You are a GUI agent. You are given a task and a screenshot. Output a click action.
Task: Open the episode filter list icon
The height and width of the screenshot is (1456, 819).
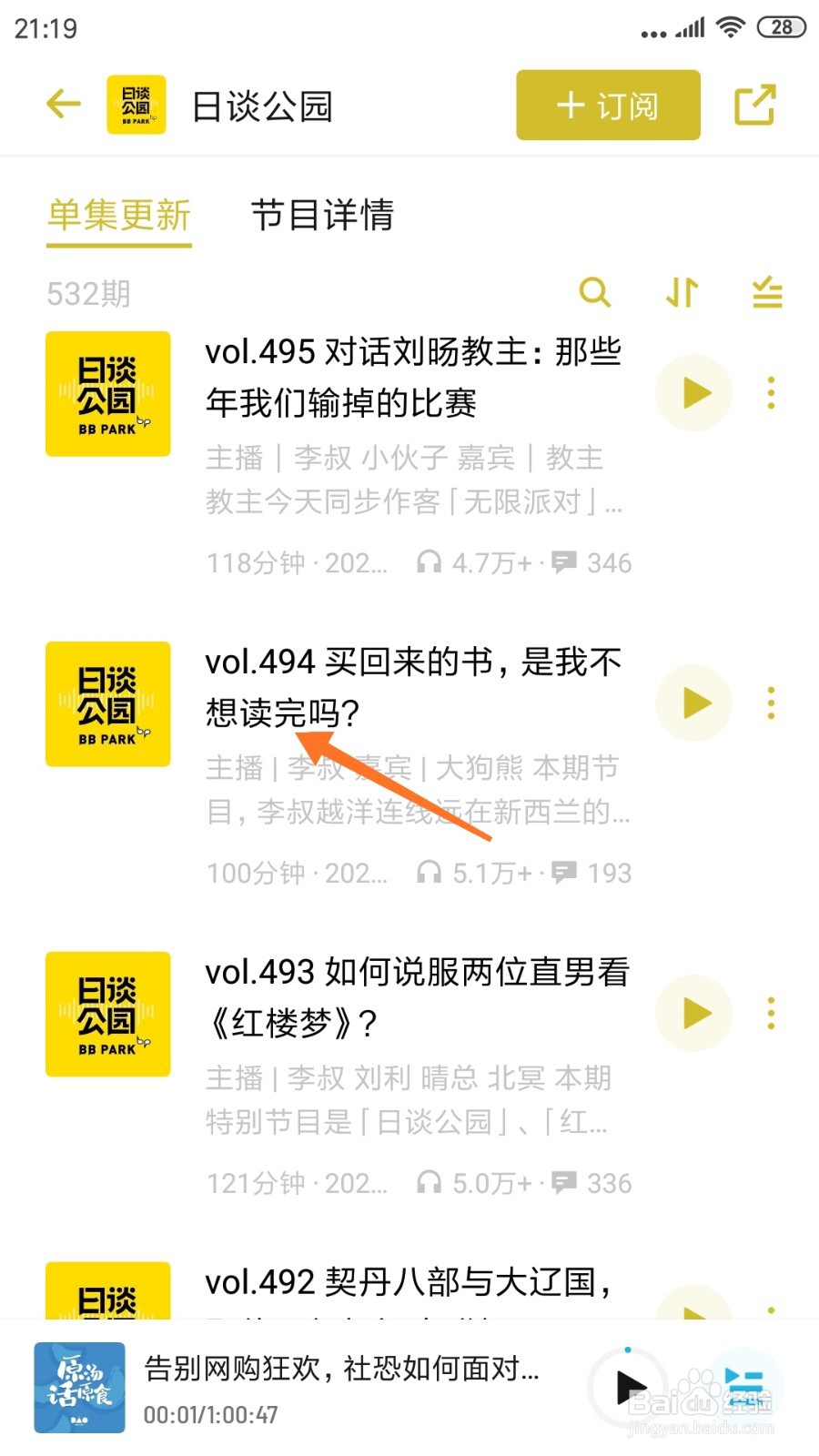(766, 293)
